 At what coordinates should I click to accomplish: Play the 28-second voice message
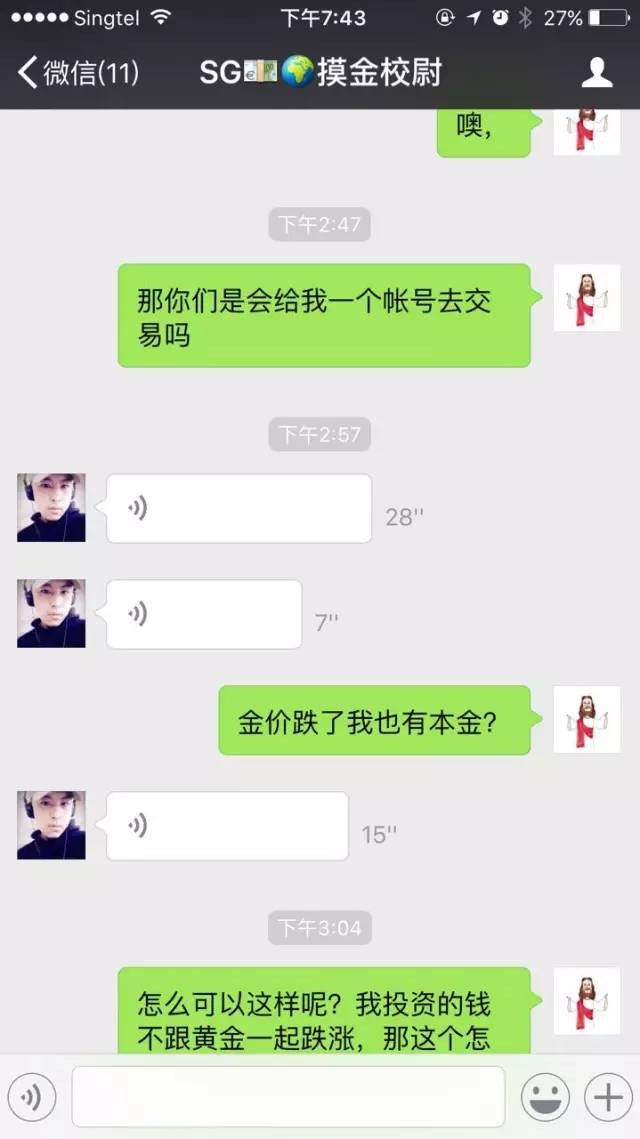click(238, 508)
